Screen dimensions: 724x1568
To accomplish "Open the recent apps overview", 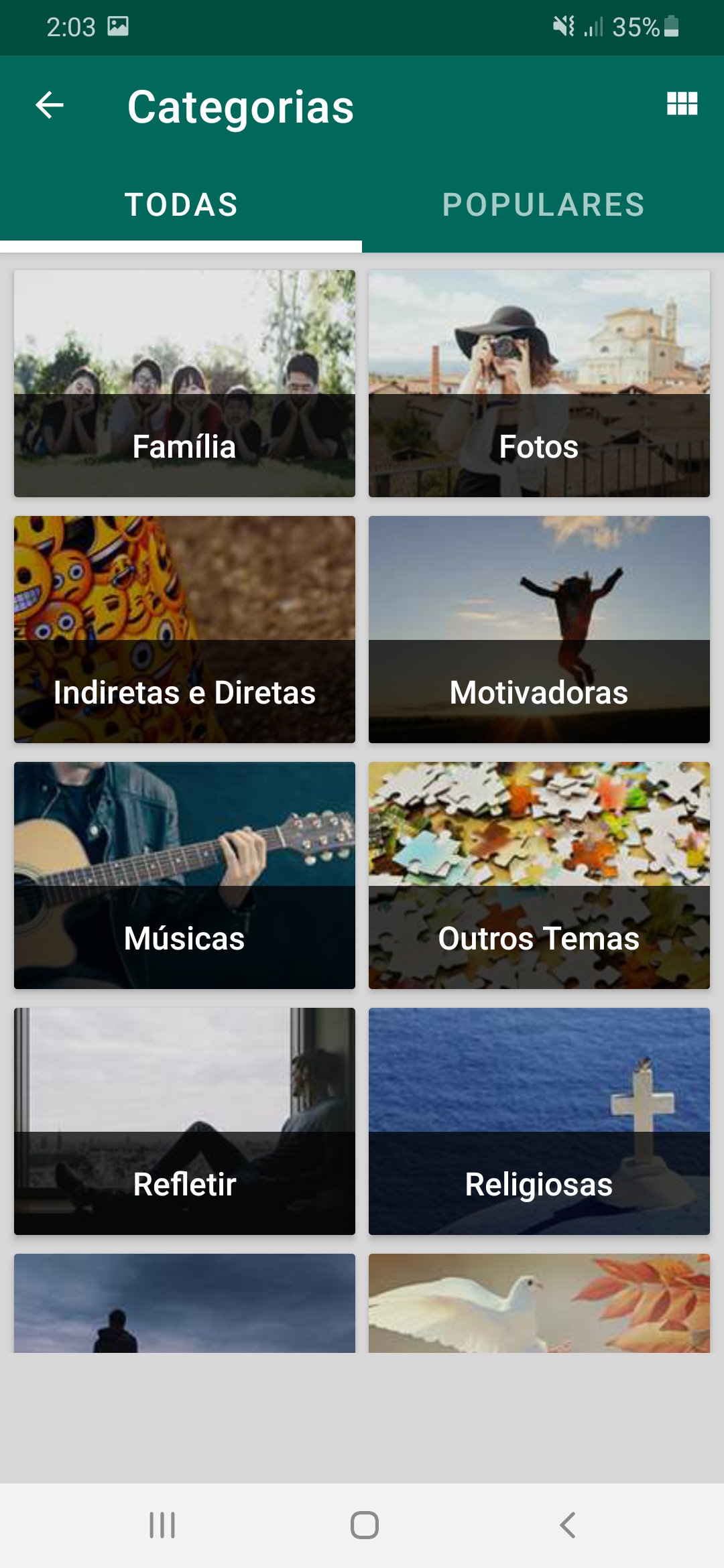I will (x=162, y=1525).
